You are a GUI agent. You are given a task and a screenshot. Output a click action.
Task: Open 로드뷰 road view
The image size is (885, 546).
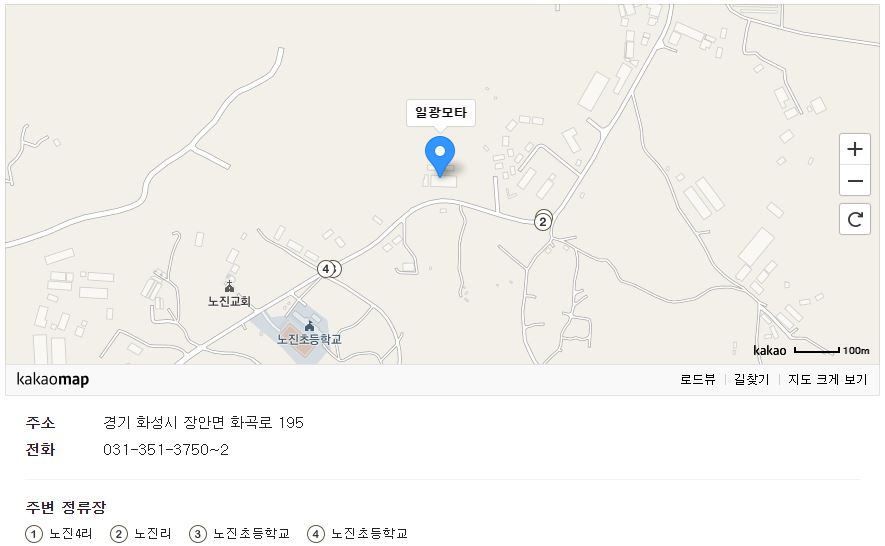point(697,380)
